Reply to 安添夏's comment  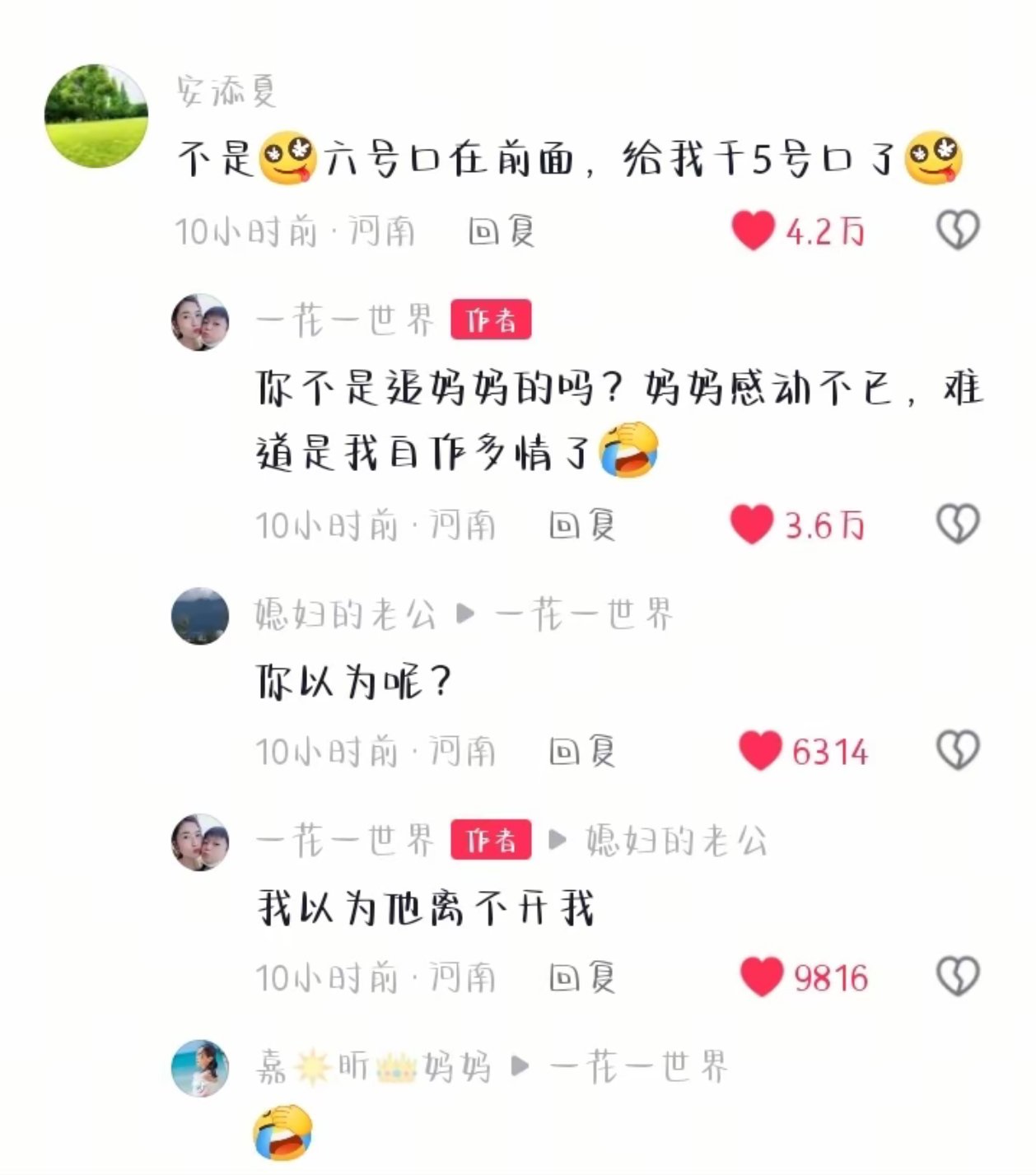(502, 231)
